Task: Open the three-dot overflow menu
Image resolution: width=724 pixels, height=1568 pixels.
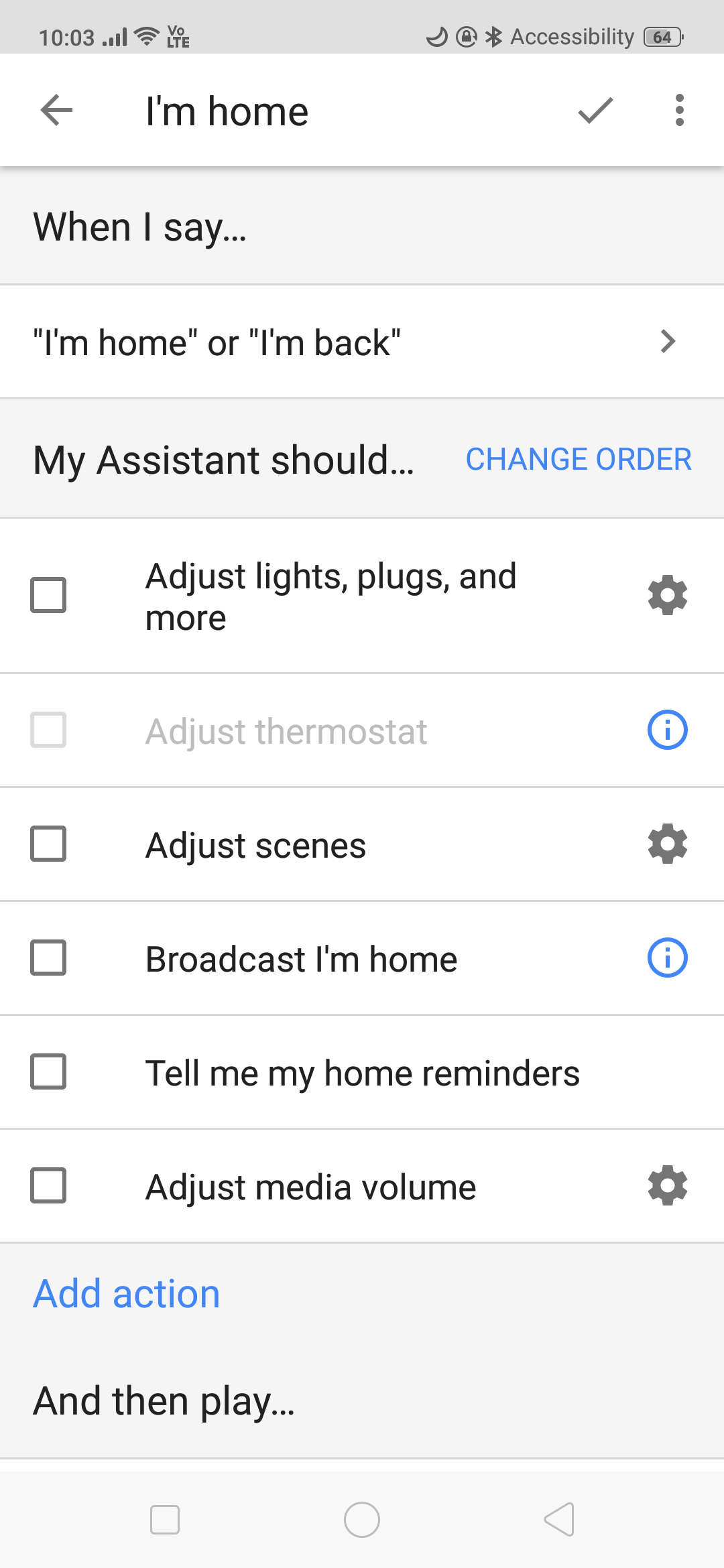Action: pyautogui.click(x=680, y=110)
